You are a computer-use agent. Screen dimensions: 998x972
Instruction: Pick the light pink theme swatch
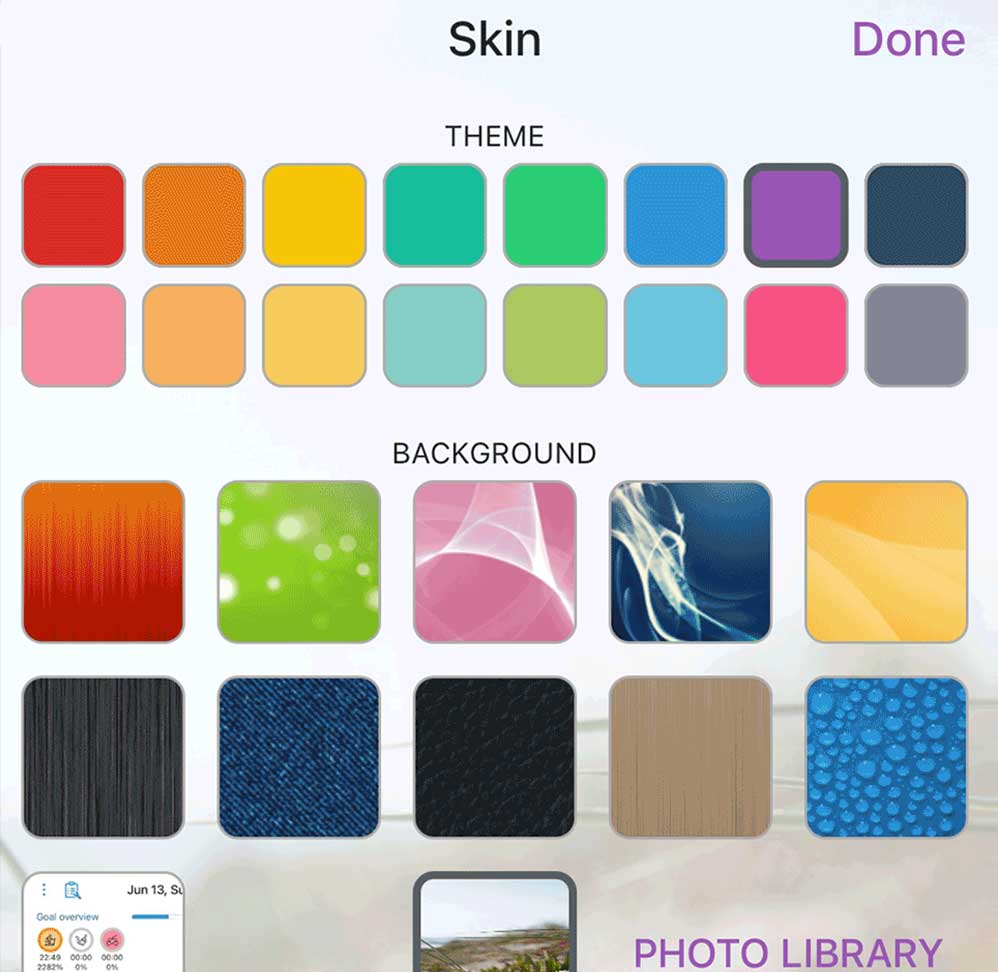(74, 335)
